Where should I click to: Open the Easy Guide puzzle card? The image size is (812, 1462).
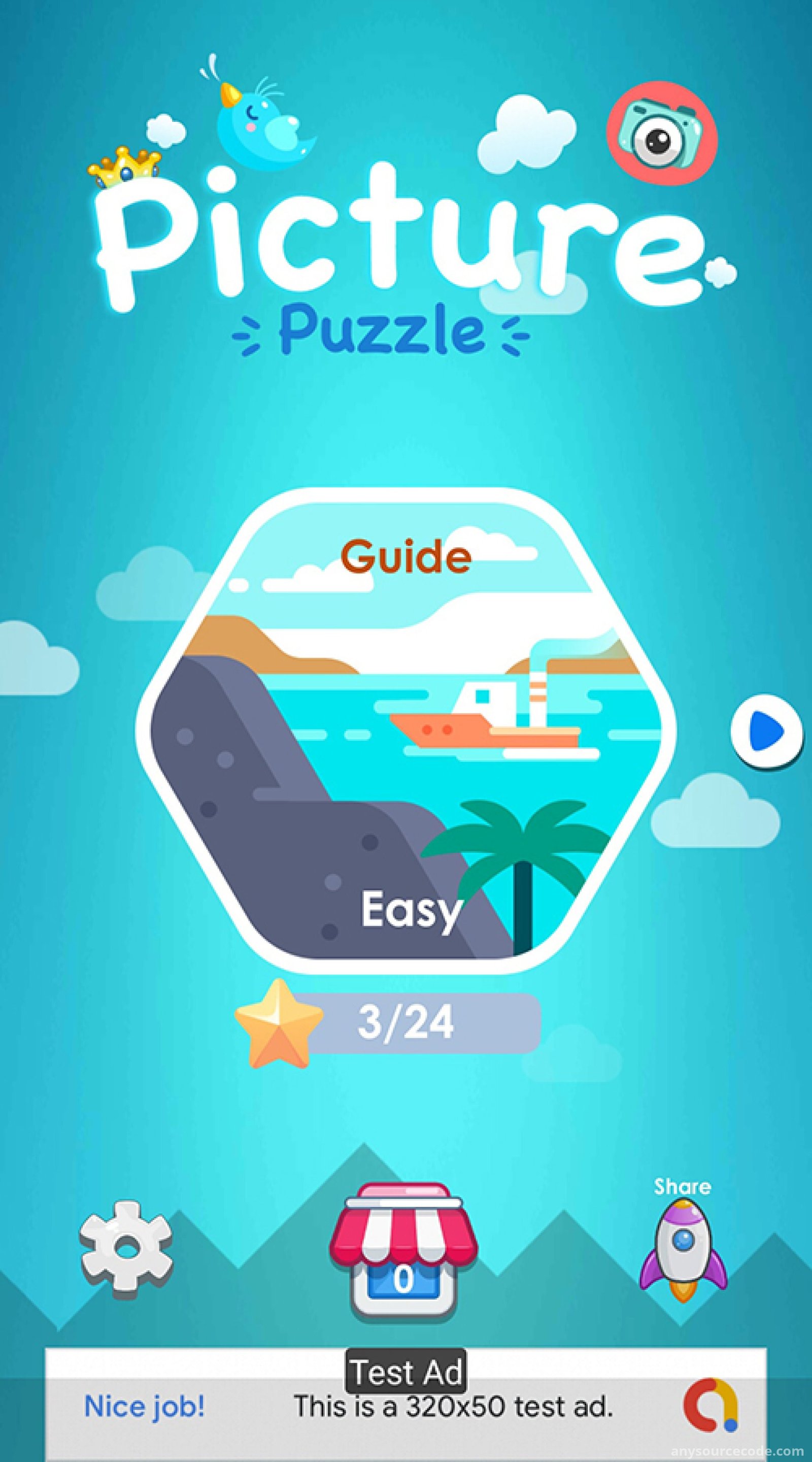(405, 730)
